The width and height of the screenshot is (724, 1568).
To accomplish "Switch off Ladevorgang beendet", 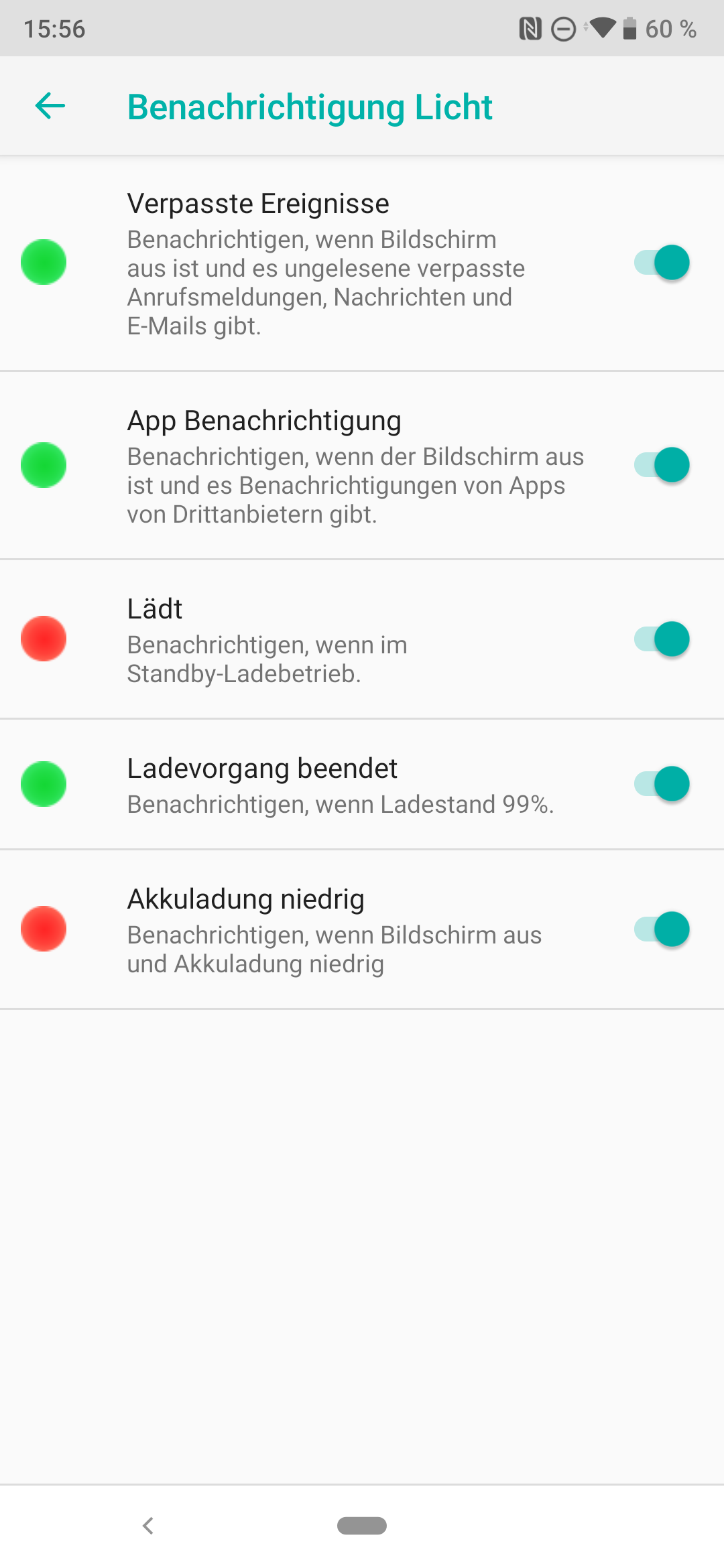I will 662,784.
